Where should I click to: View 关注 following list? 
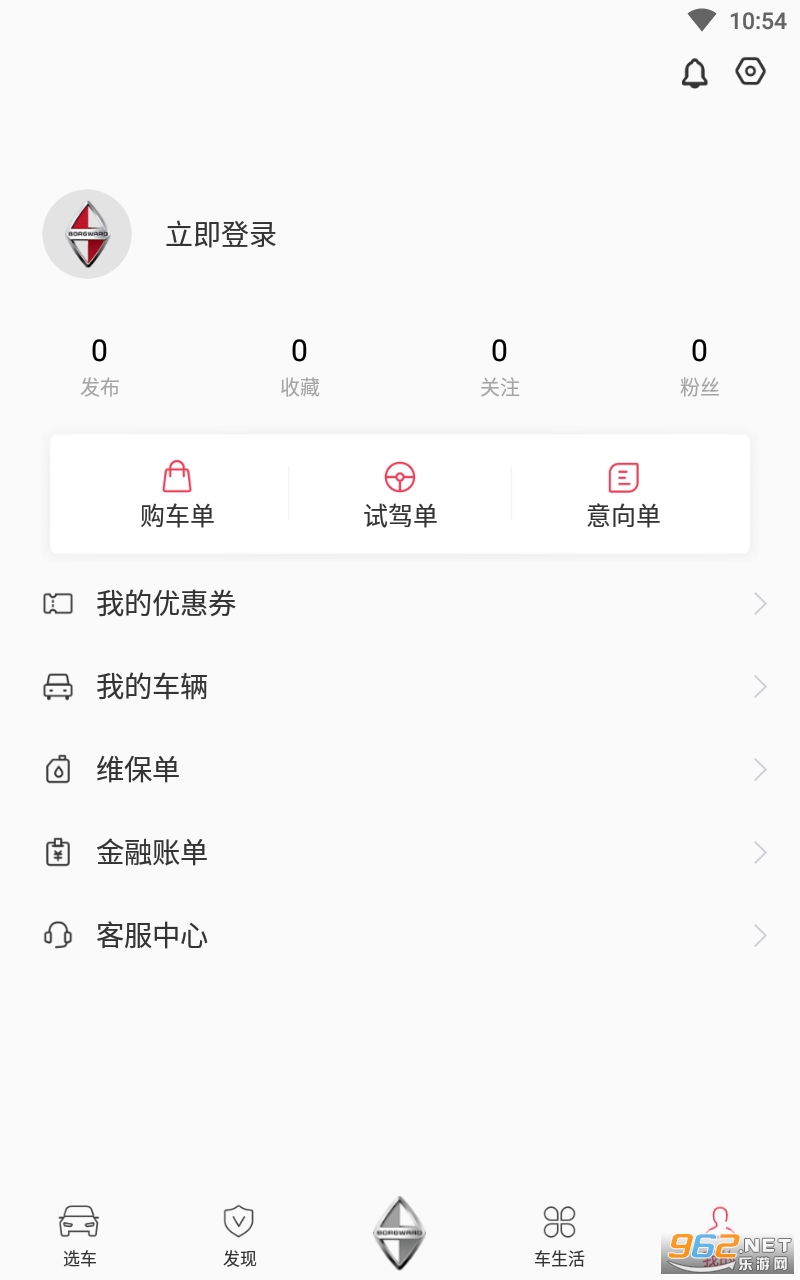point(500,367)
